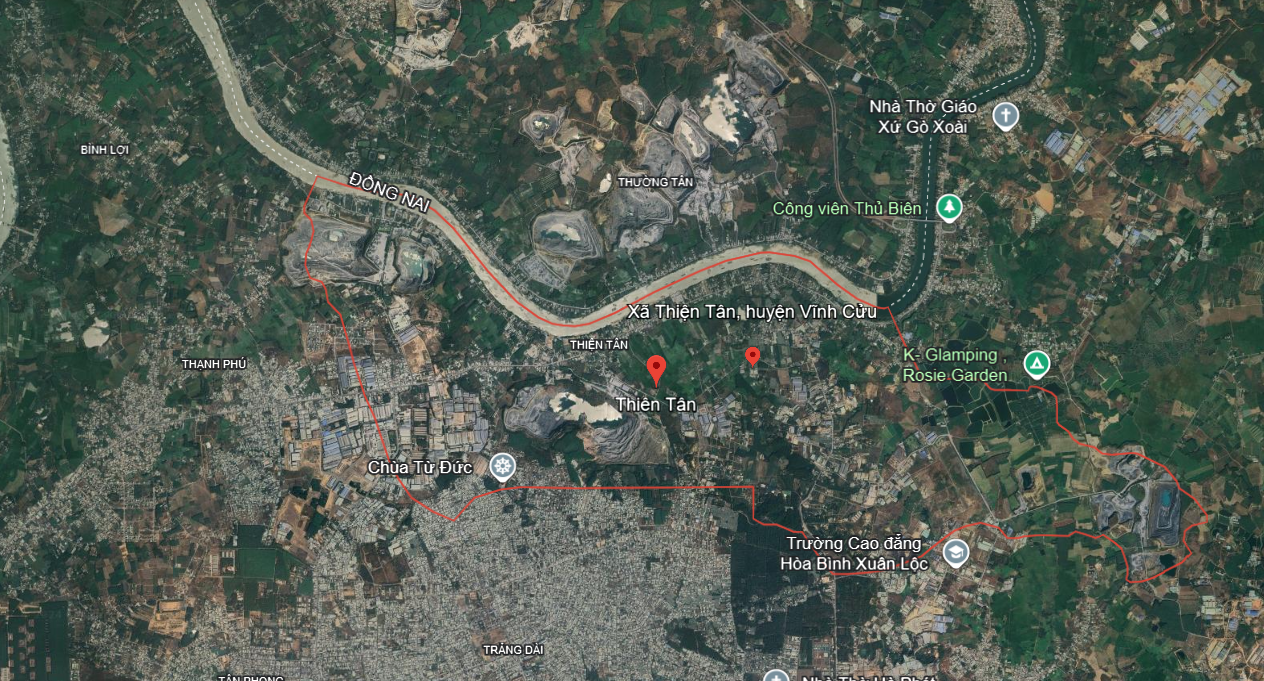Select the Công viên Thủ Biên park marker
The height and width of the screenshot is (681, 1264).
(x=948, y=208)
